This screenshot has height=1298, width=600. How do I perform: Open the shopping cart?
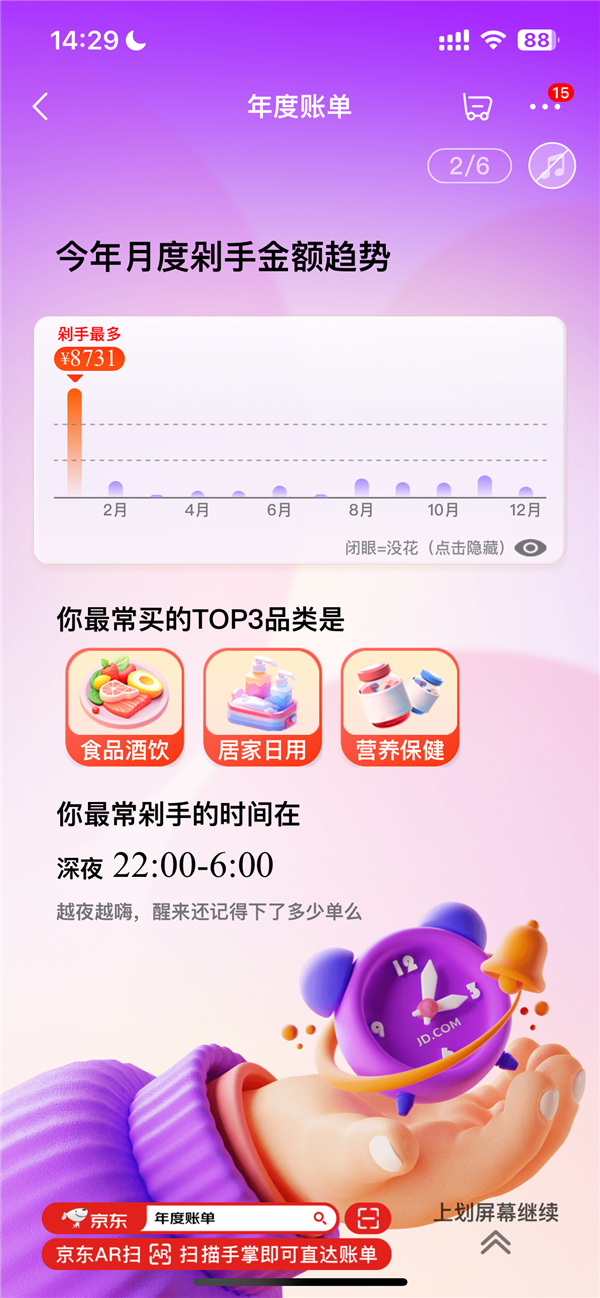coord(477,107)
